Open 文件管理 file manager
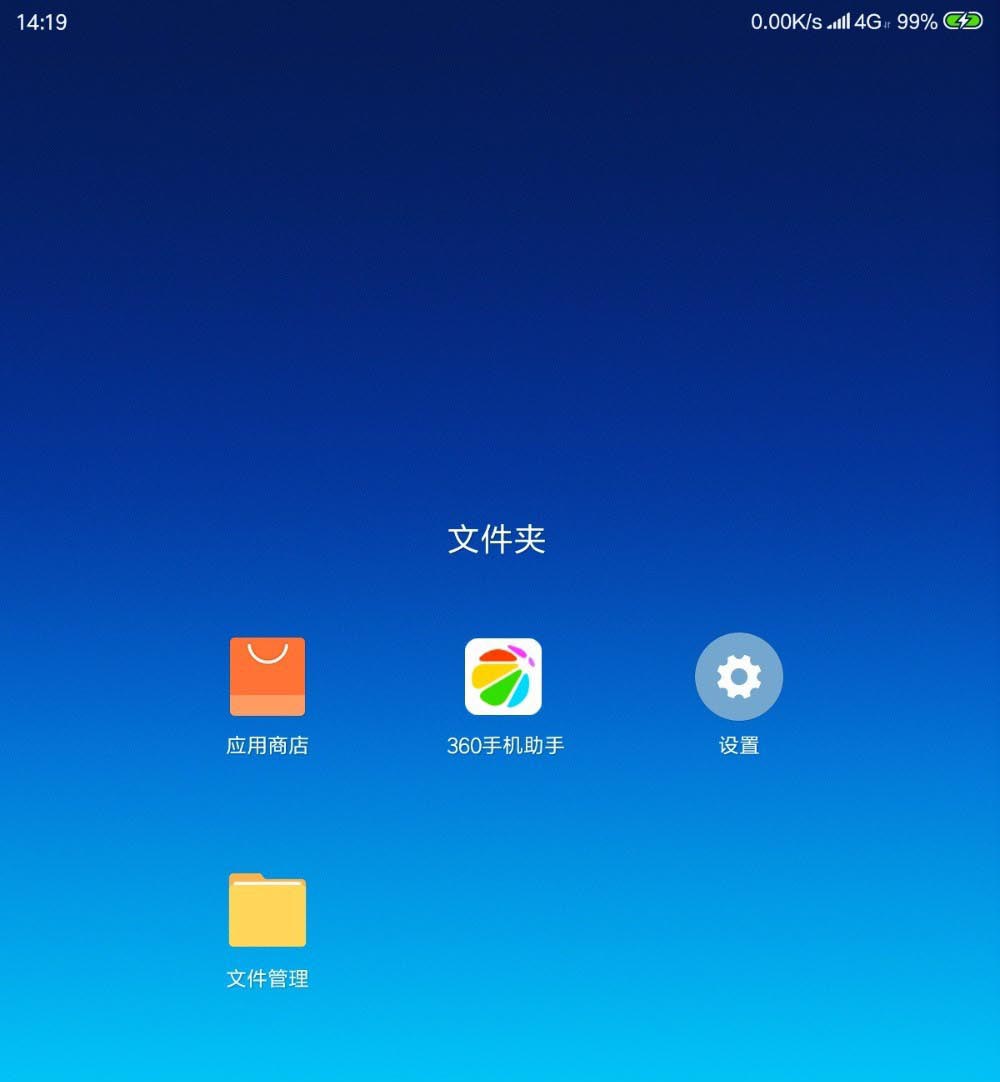The image size is (1000, 1082). 267,910
